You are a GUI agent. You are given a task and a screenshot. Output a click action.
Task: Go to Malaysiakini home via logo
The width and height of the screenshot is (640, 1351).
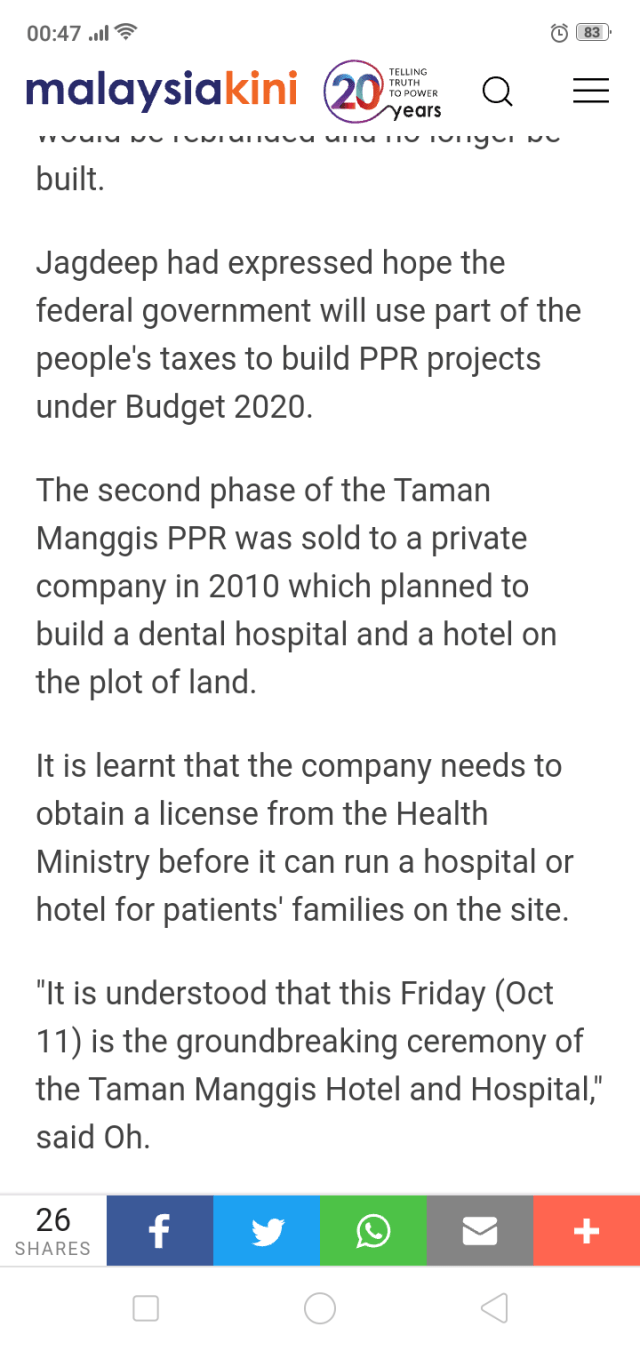click(x=161, y=91)
